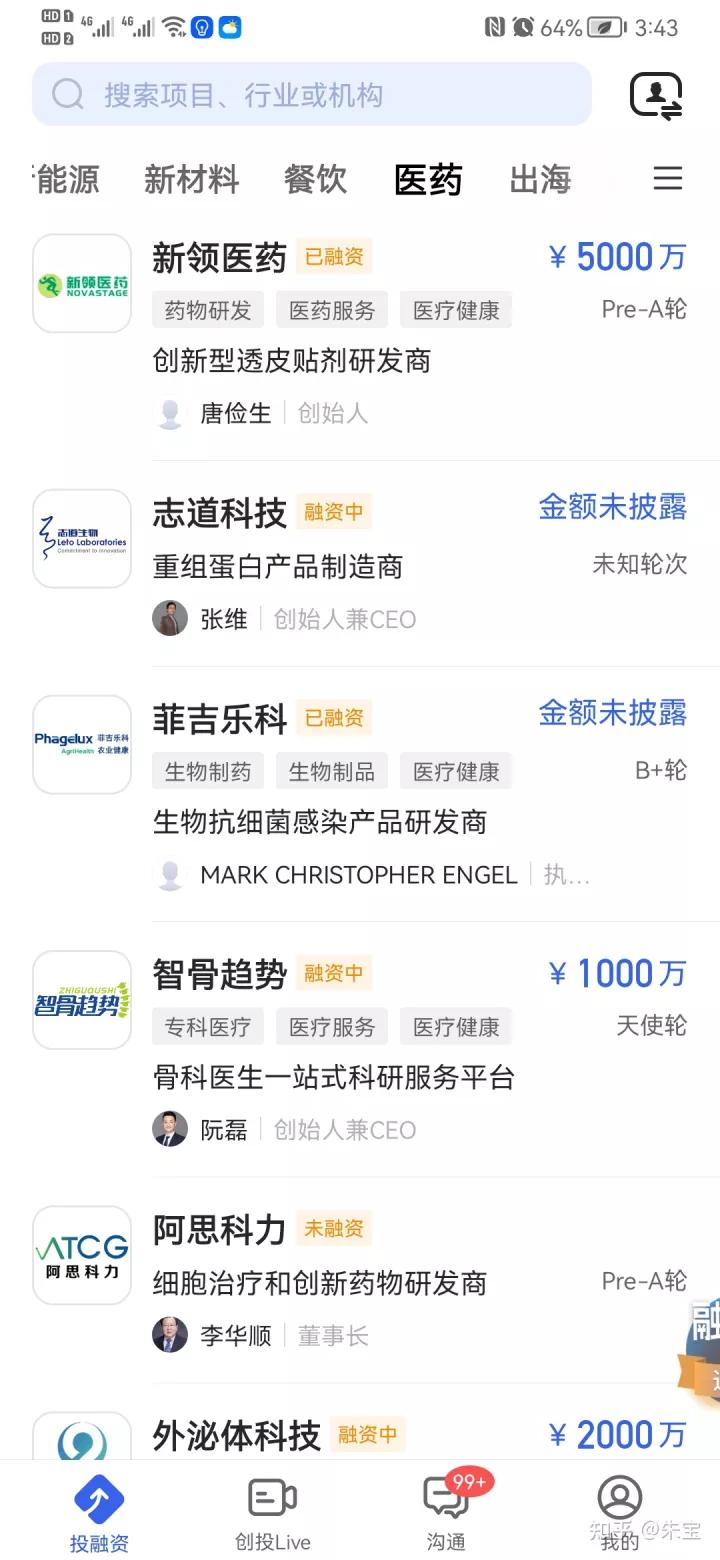
Task: Tap the Phagelux 菲吉乐科 company logo
Action: point(81,744)
